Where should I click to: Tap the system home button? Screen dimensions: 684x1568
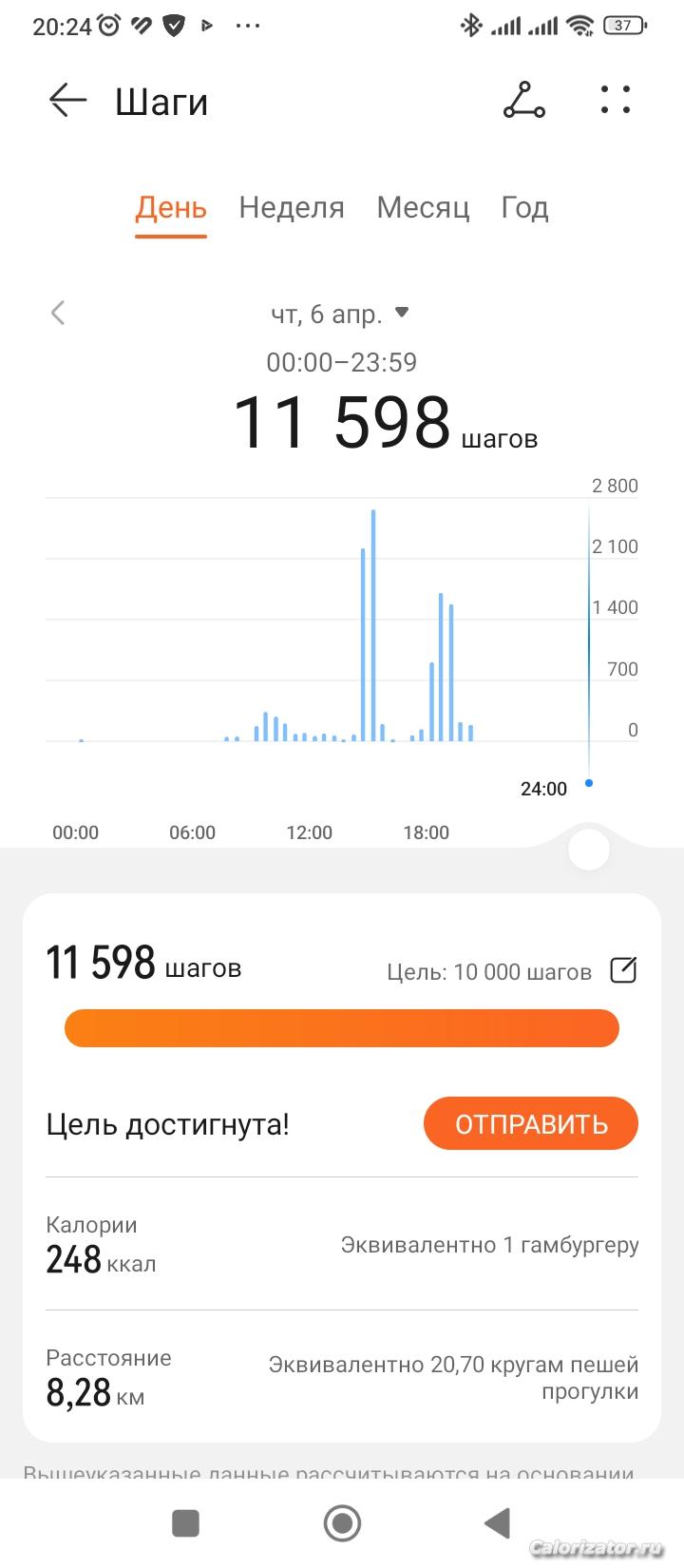(x=342, y=1523)
